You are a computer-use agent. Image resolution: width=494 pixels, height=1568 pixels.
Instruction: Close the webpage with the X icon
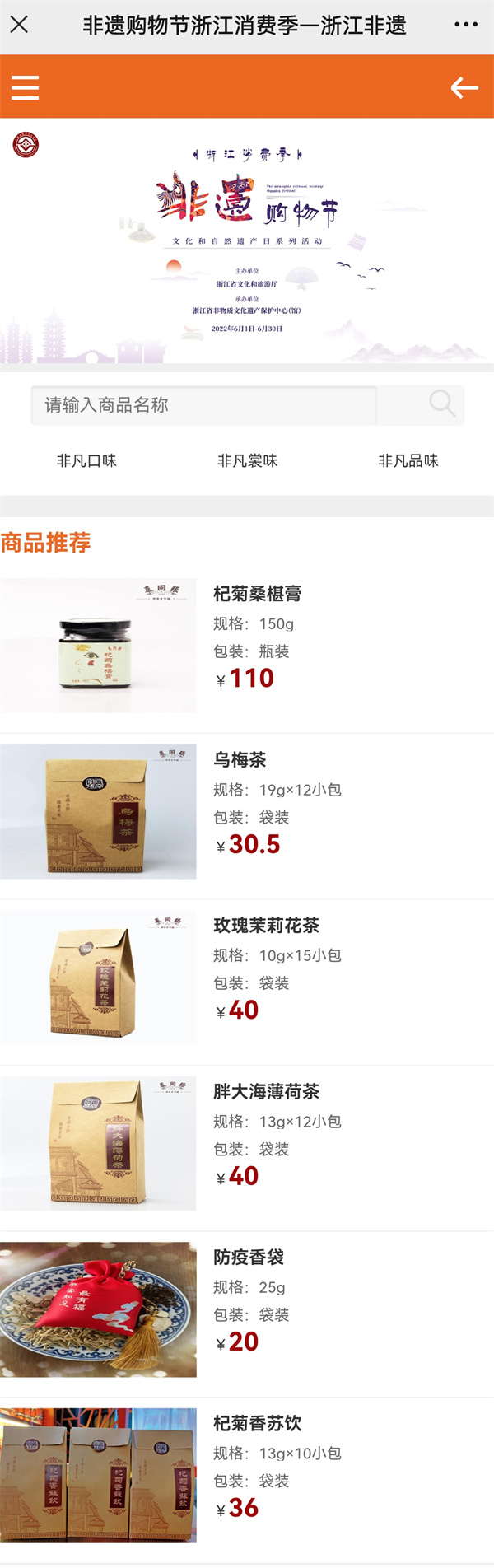pos(20,25)
